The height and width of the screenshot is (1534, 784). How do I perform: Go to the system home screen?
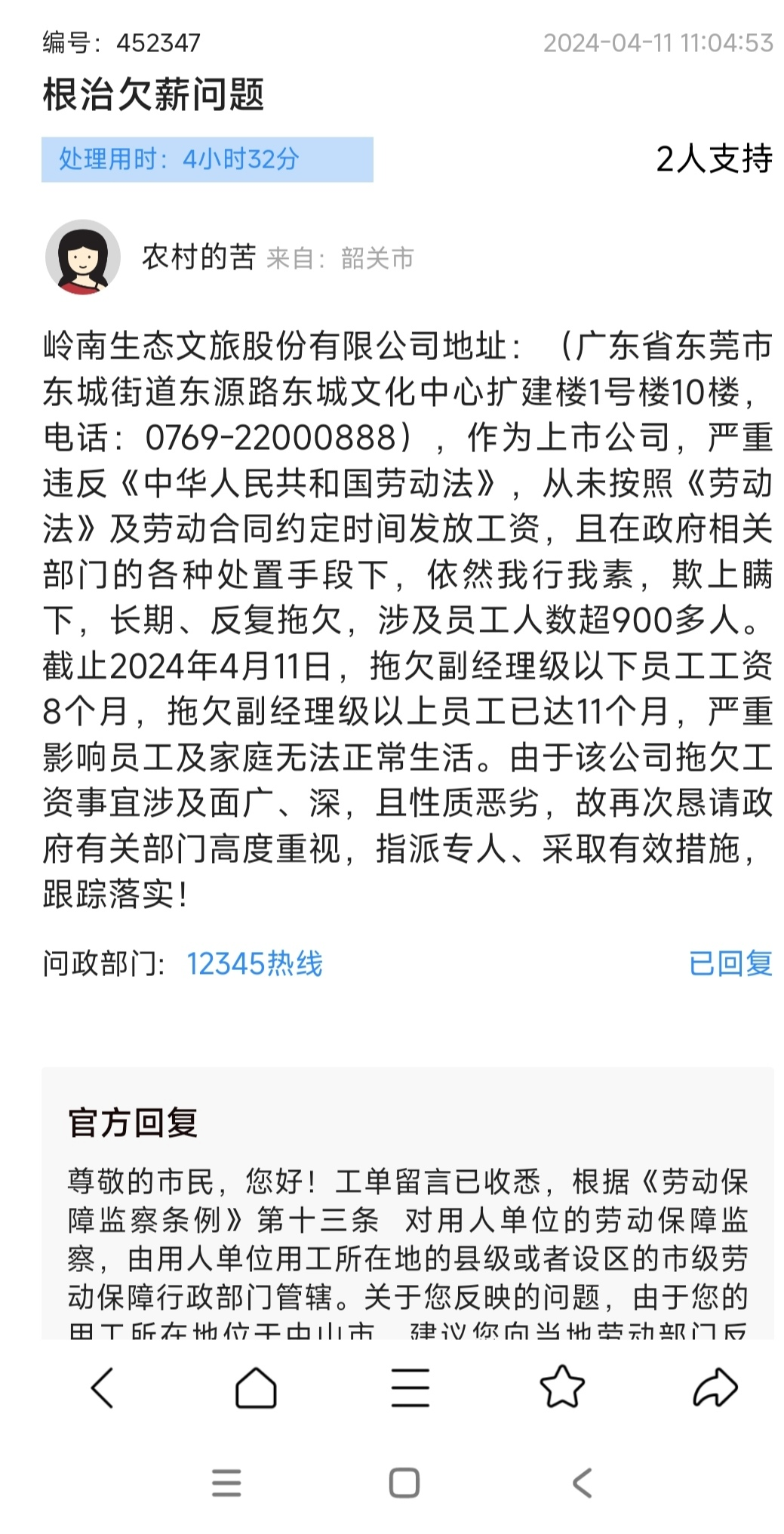404,1483
